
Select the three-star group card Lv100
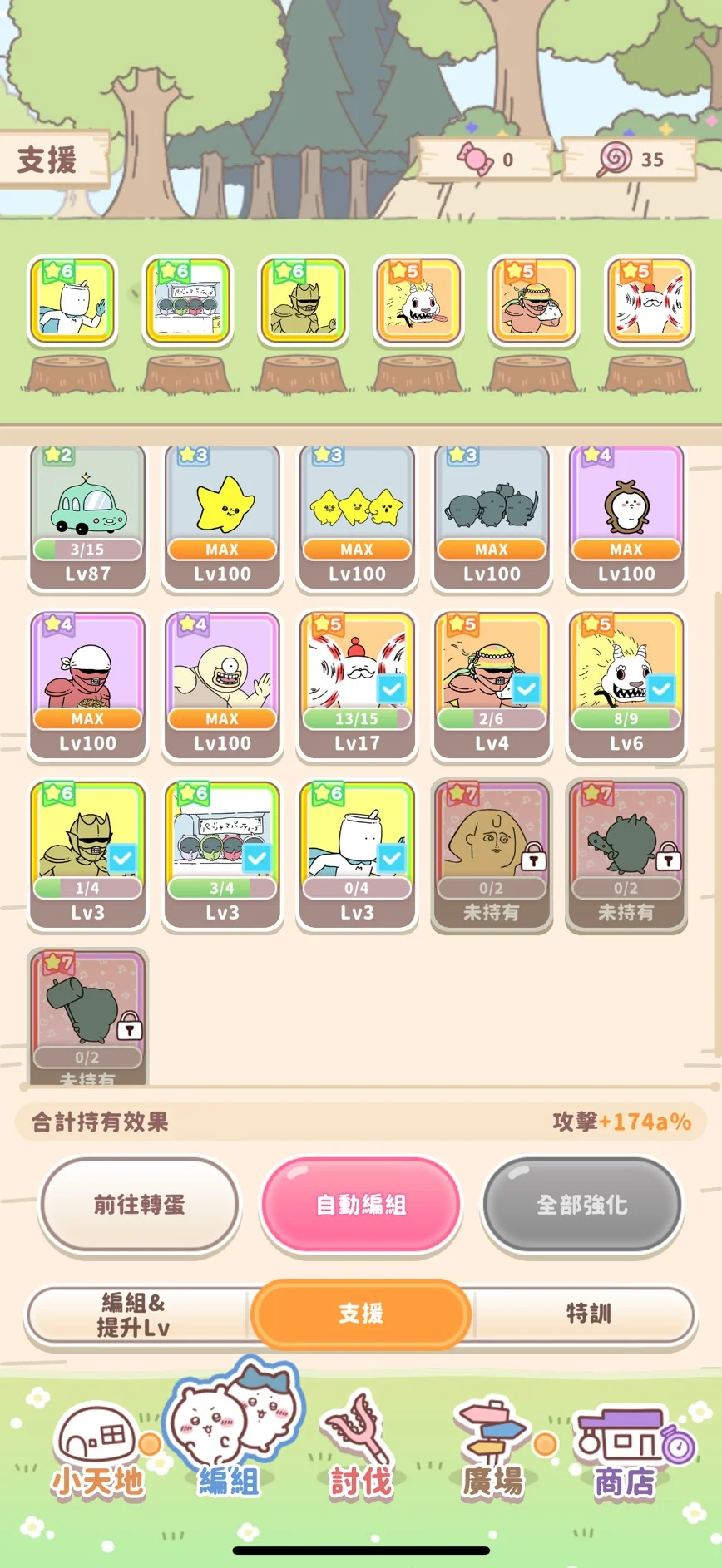click(x=357, y=517)
